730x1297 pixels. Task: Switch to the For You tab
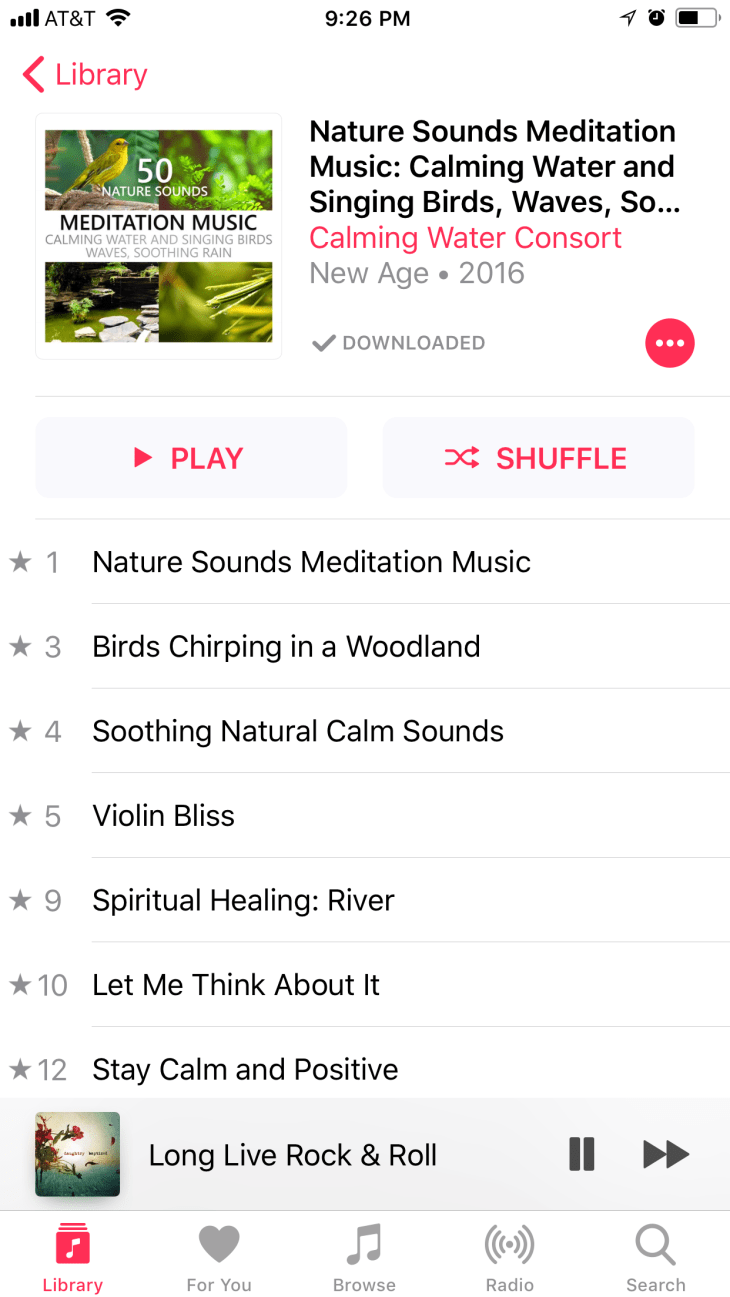point(218,1258)
